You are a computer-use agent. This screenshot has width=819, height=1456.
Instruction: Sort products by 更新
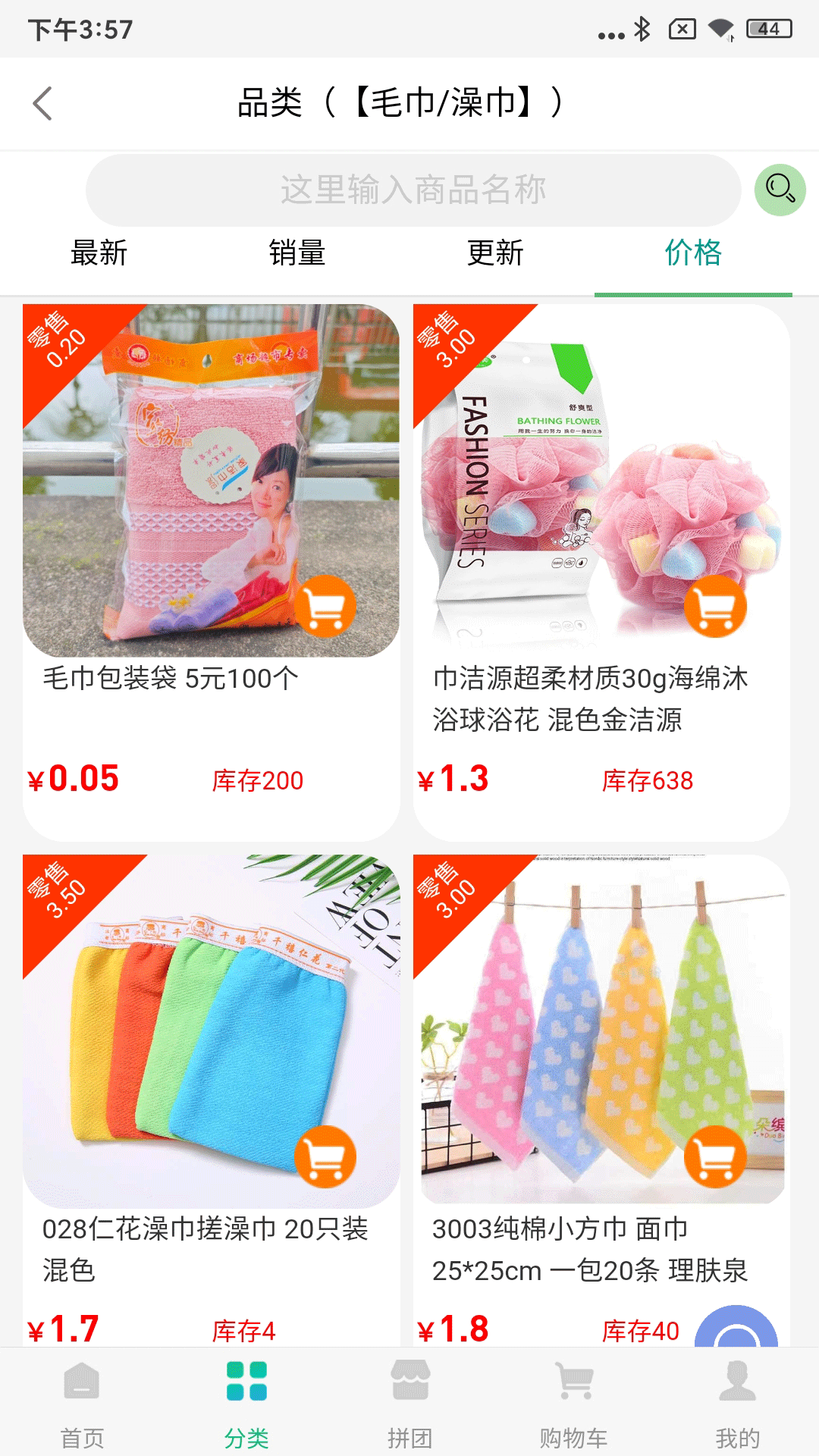pyautogui.click(x=494, y=253)
